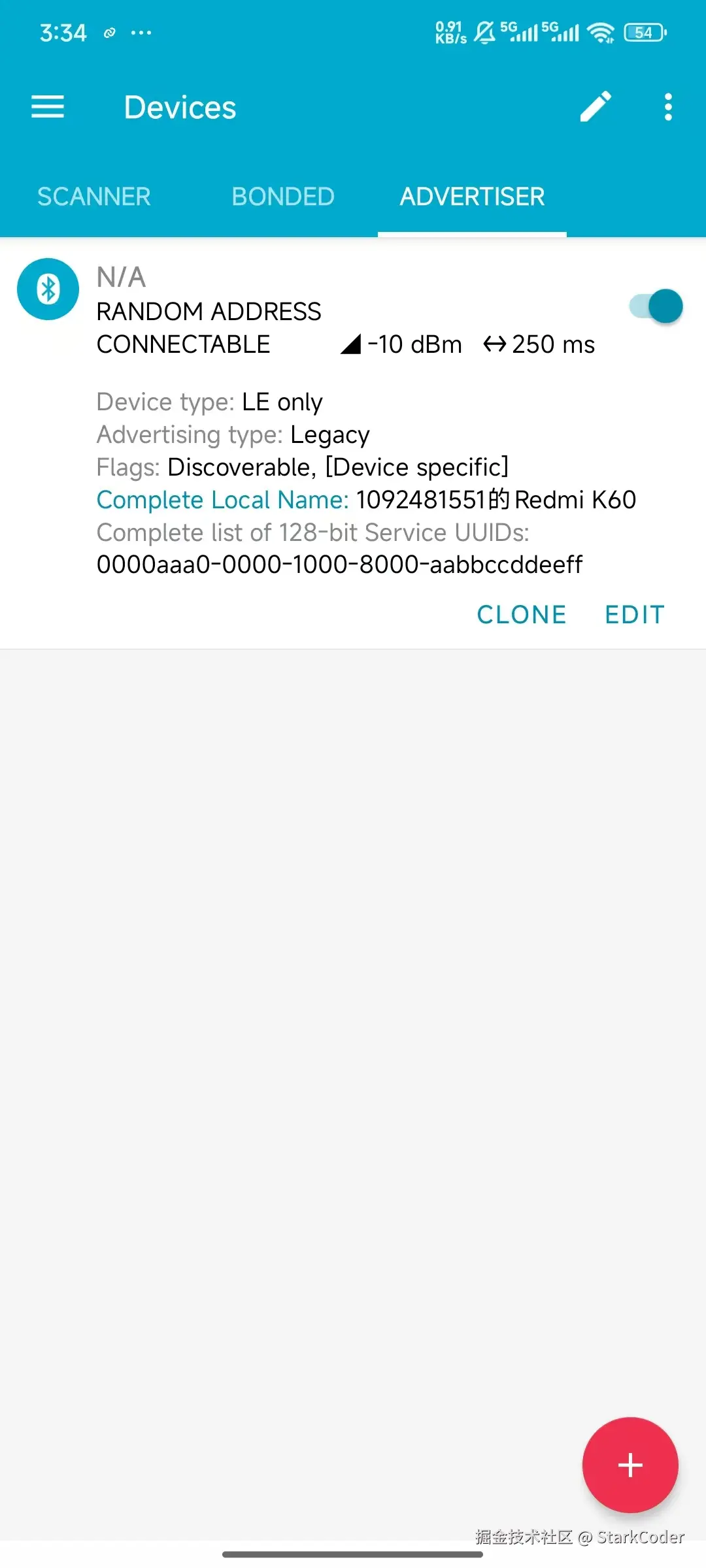
Task: Edit the advertising packet
Action: (634, 615)
